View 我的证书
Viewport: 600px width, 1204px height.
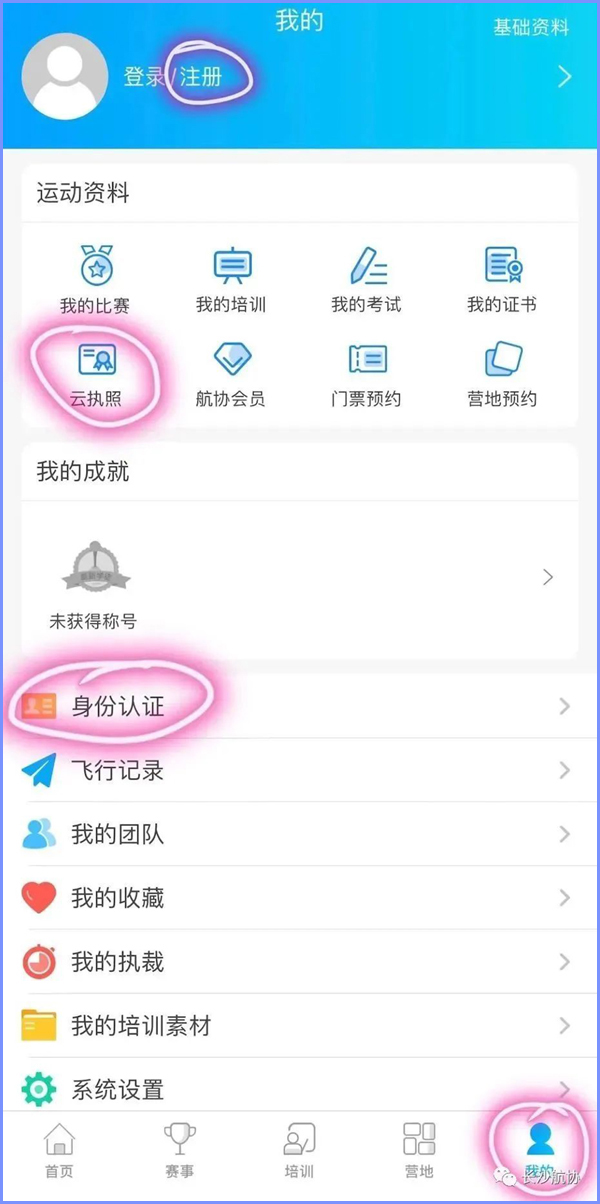tap(501, 278)
